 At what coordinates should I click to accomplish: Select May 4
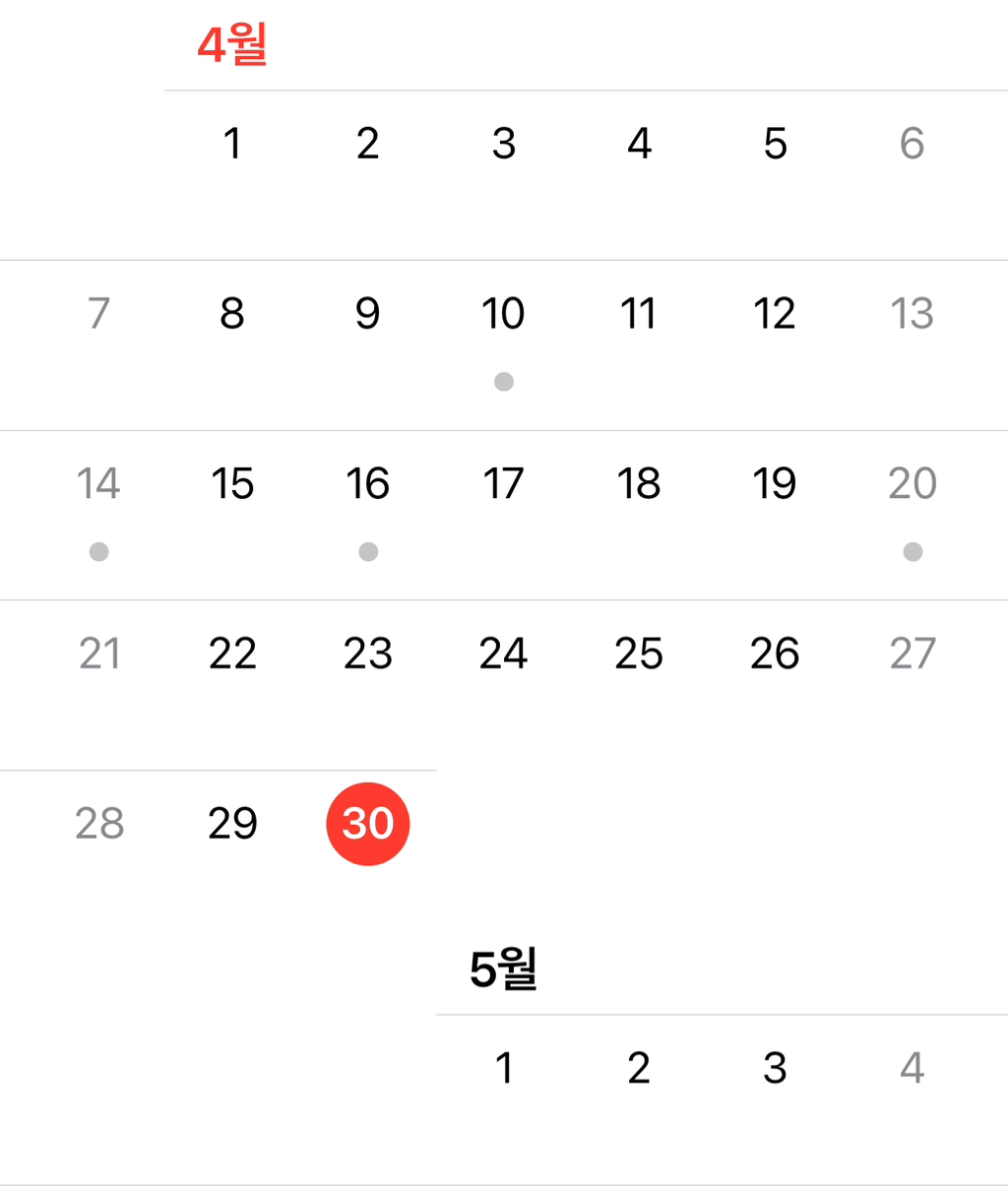point(912,1068)
